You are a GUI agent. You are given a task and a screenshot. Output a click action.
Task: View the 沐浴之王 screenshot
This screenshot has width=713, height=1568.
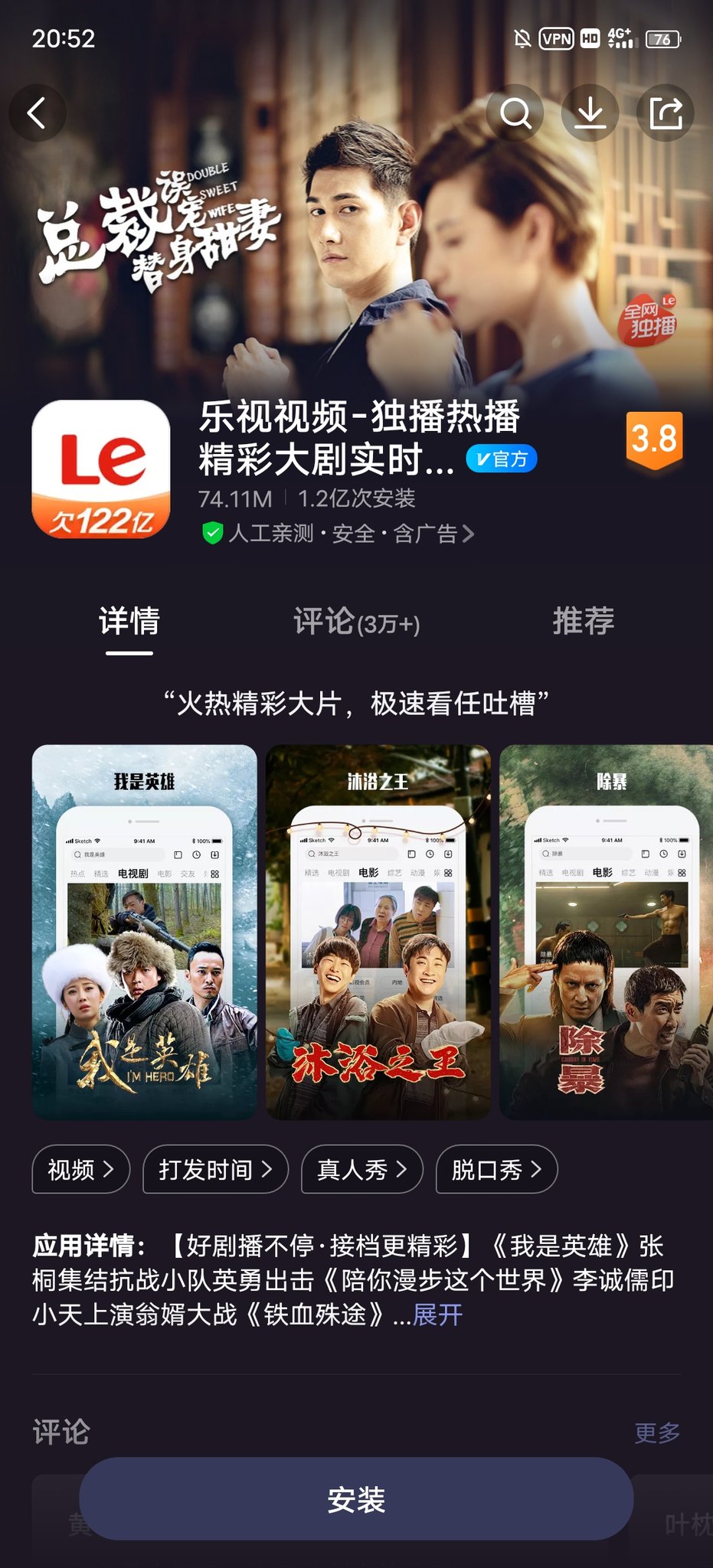378,931
